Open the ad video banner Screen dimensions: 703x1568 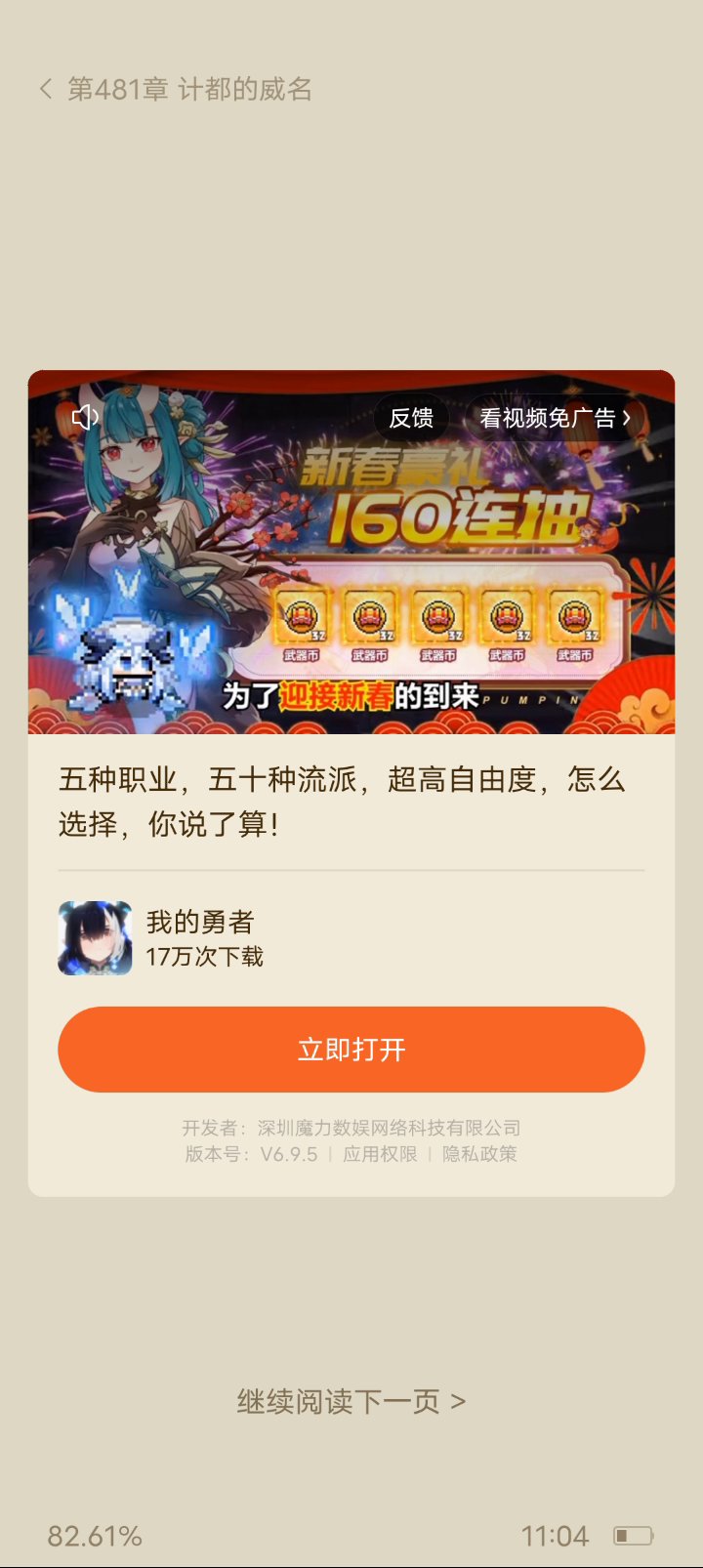(351, 552)
